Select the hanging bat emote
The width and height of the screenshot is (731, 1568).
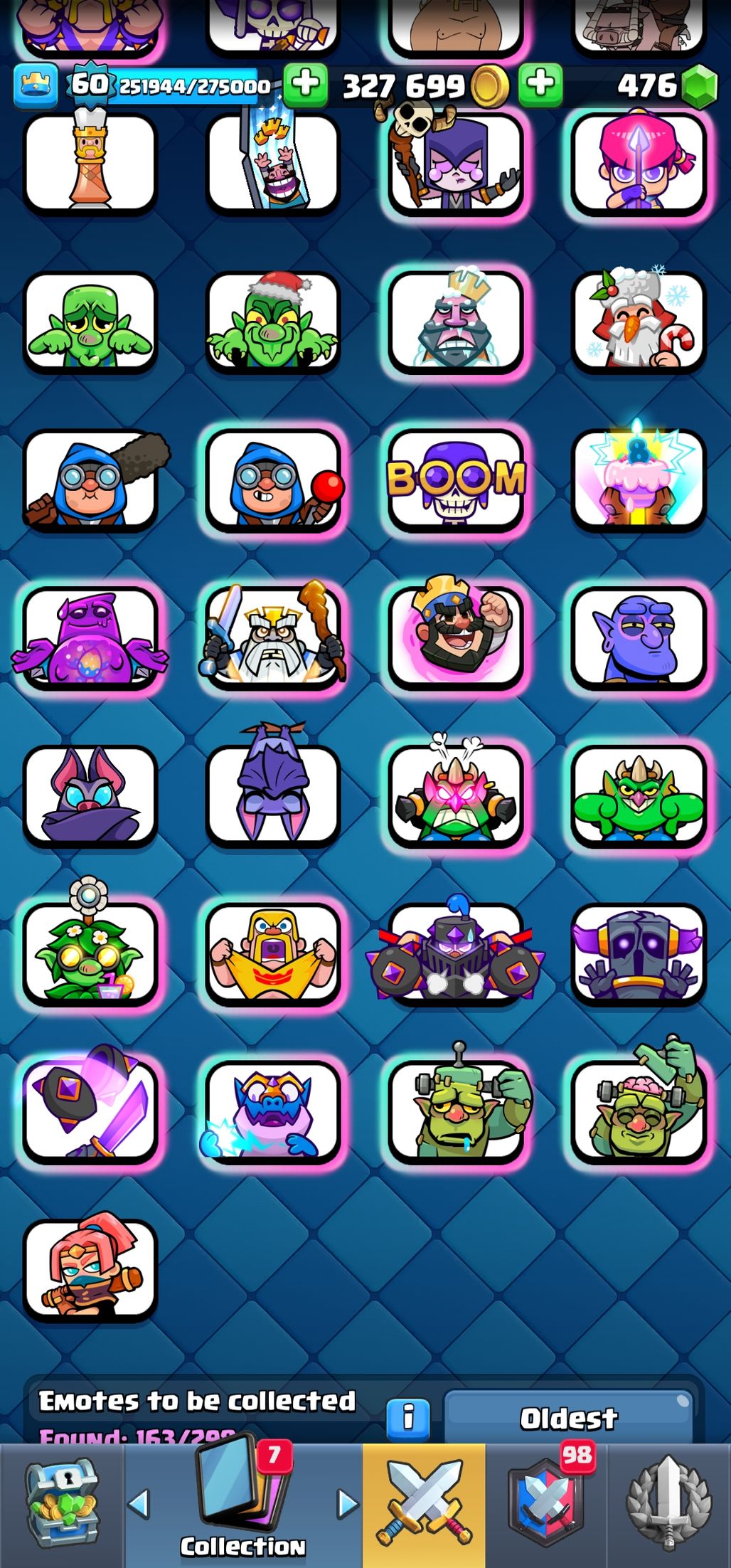click(273, 795)
